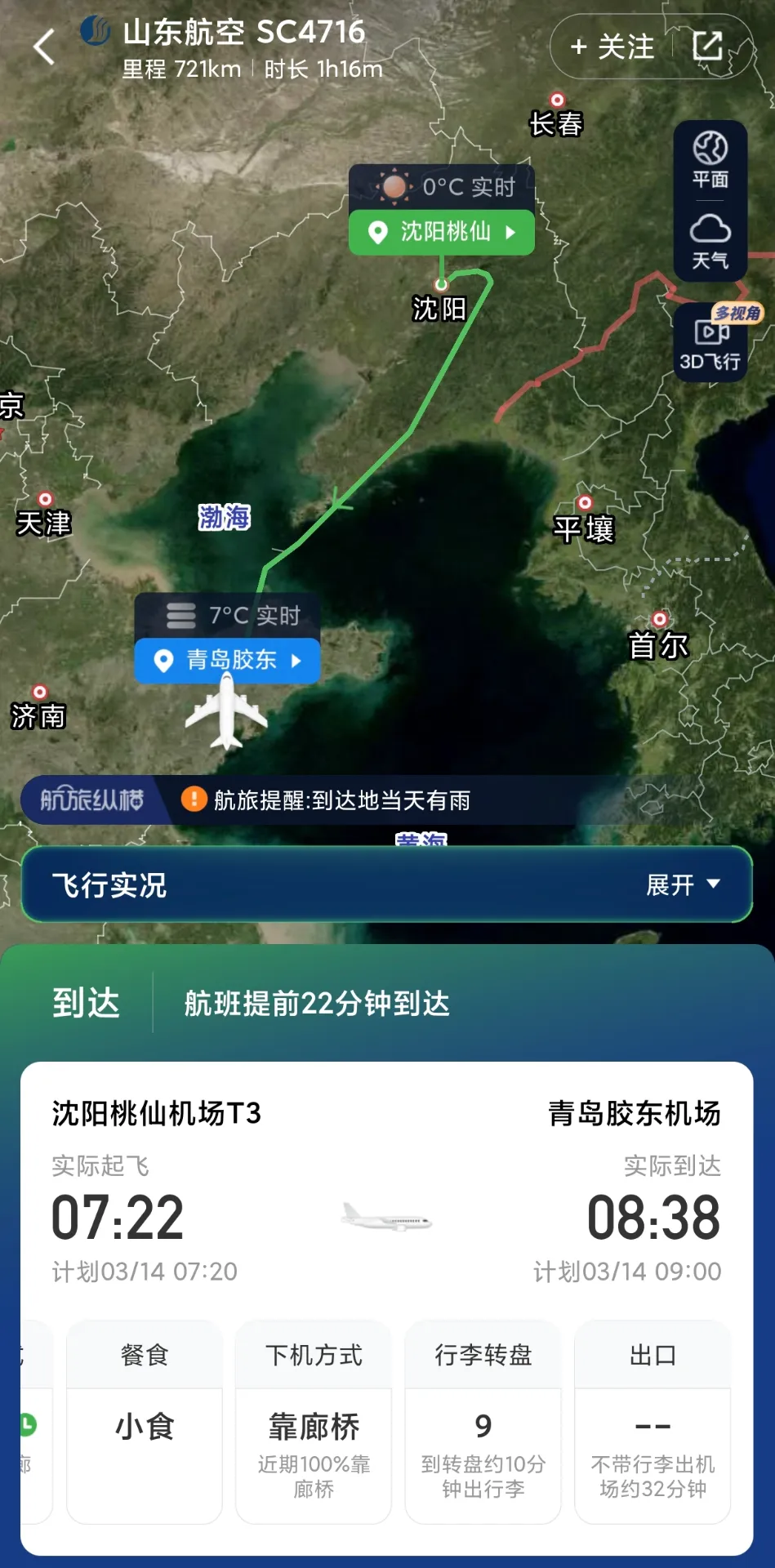Follow flight SC4716 using the 关注 control
The image size is (775, 1568).
pyautogui.click(x=612, y=47)
